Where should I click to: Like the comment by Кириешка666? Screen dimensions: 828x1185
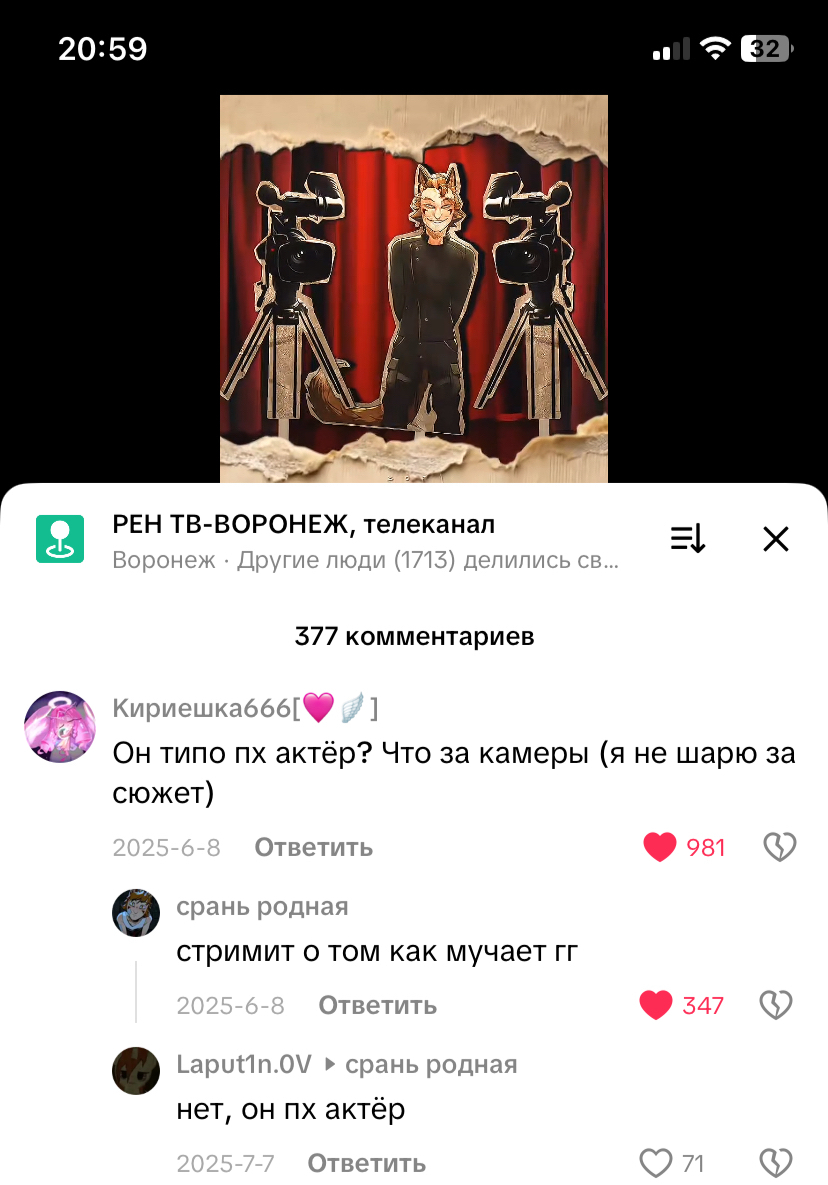click(x=660, y=848)
